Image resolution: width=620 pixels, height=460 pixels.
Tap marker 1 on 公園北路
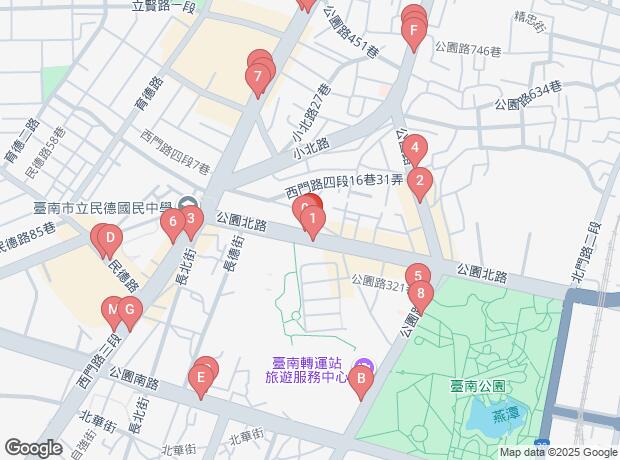pyautogui.click(x=313, y=220)
